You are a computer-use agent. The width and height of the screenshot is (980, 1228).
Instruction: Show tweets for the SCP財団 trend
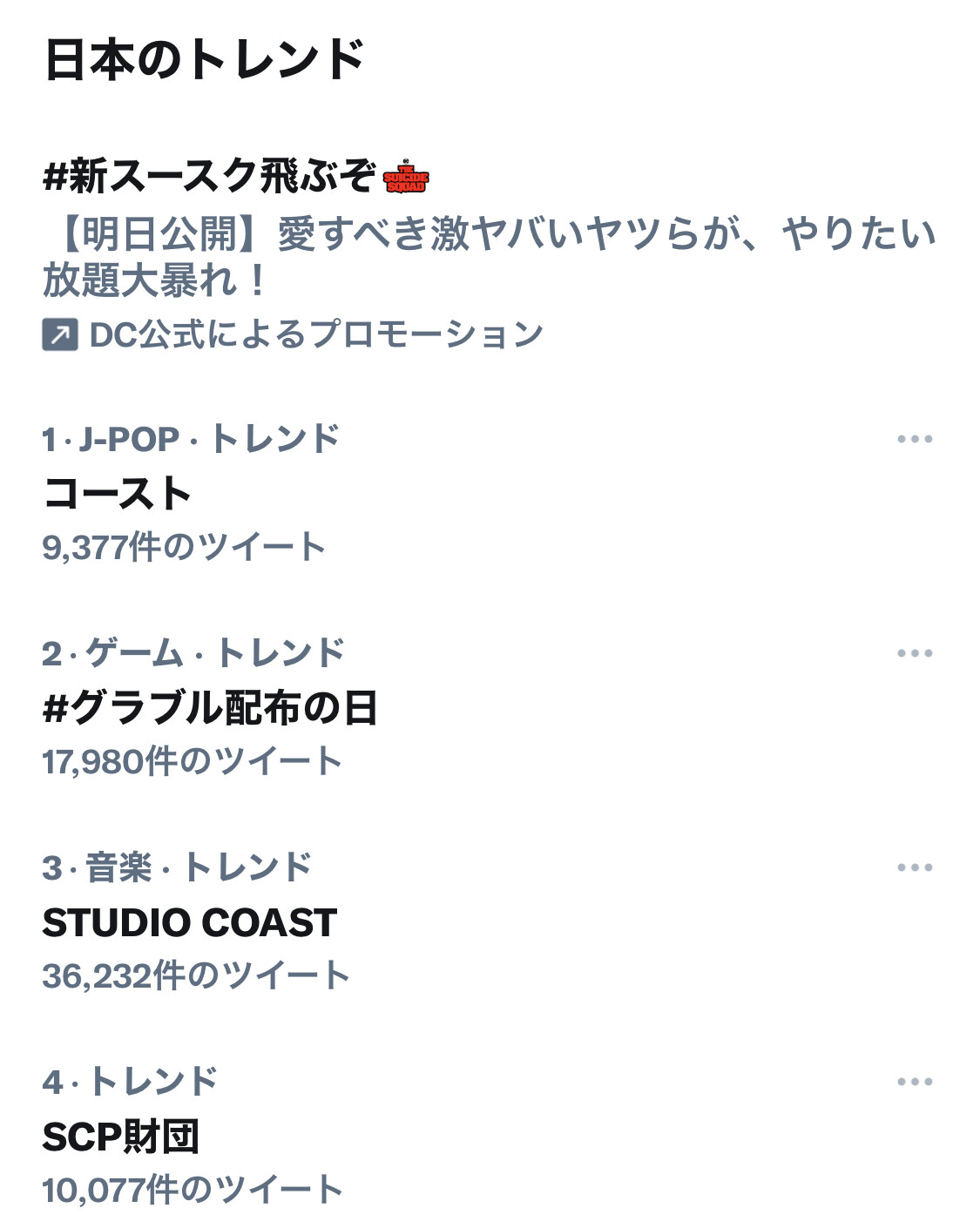coord(120,1137)
